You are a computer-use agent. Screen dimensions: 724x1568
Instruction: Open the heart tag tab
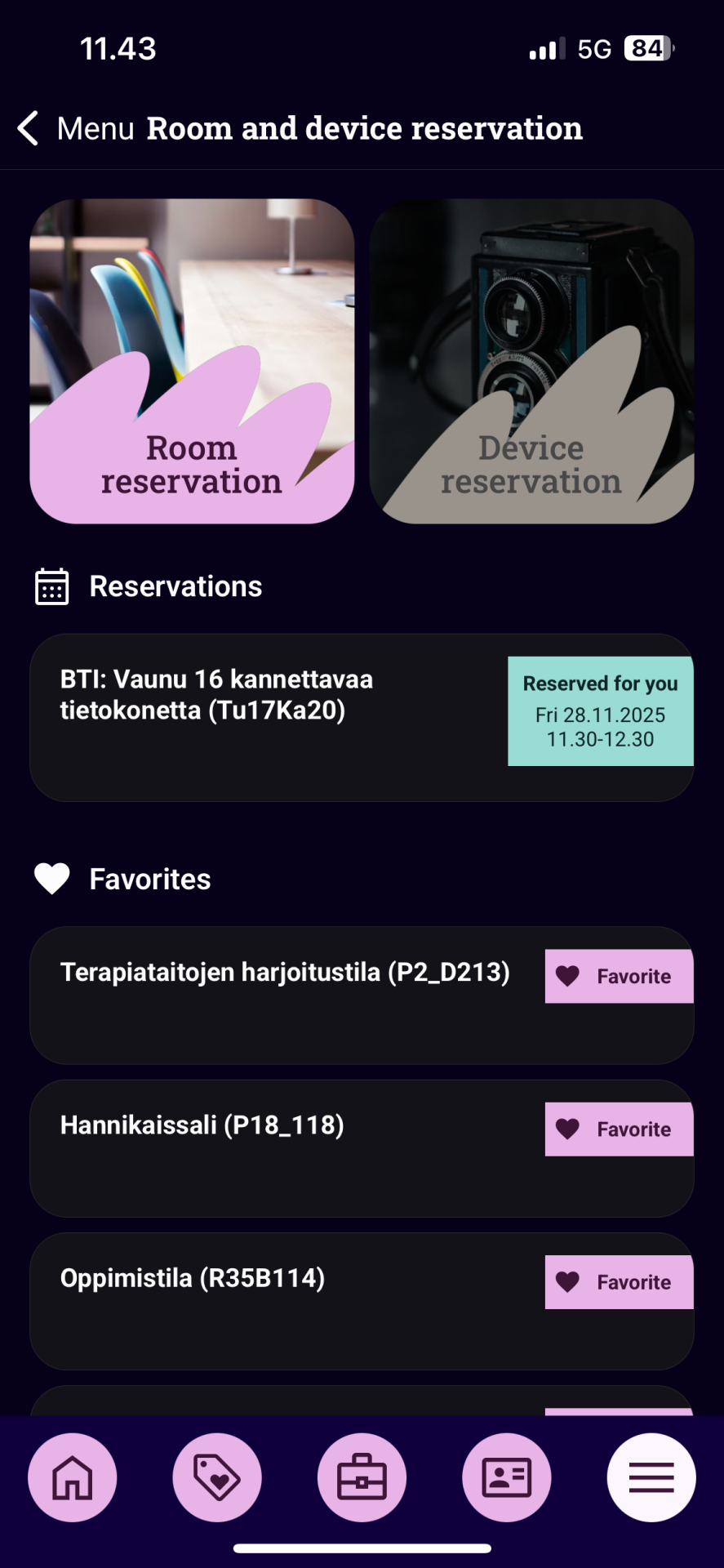[x=217, y=1477]
